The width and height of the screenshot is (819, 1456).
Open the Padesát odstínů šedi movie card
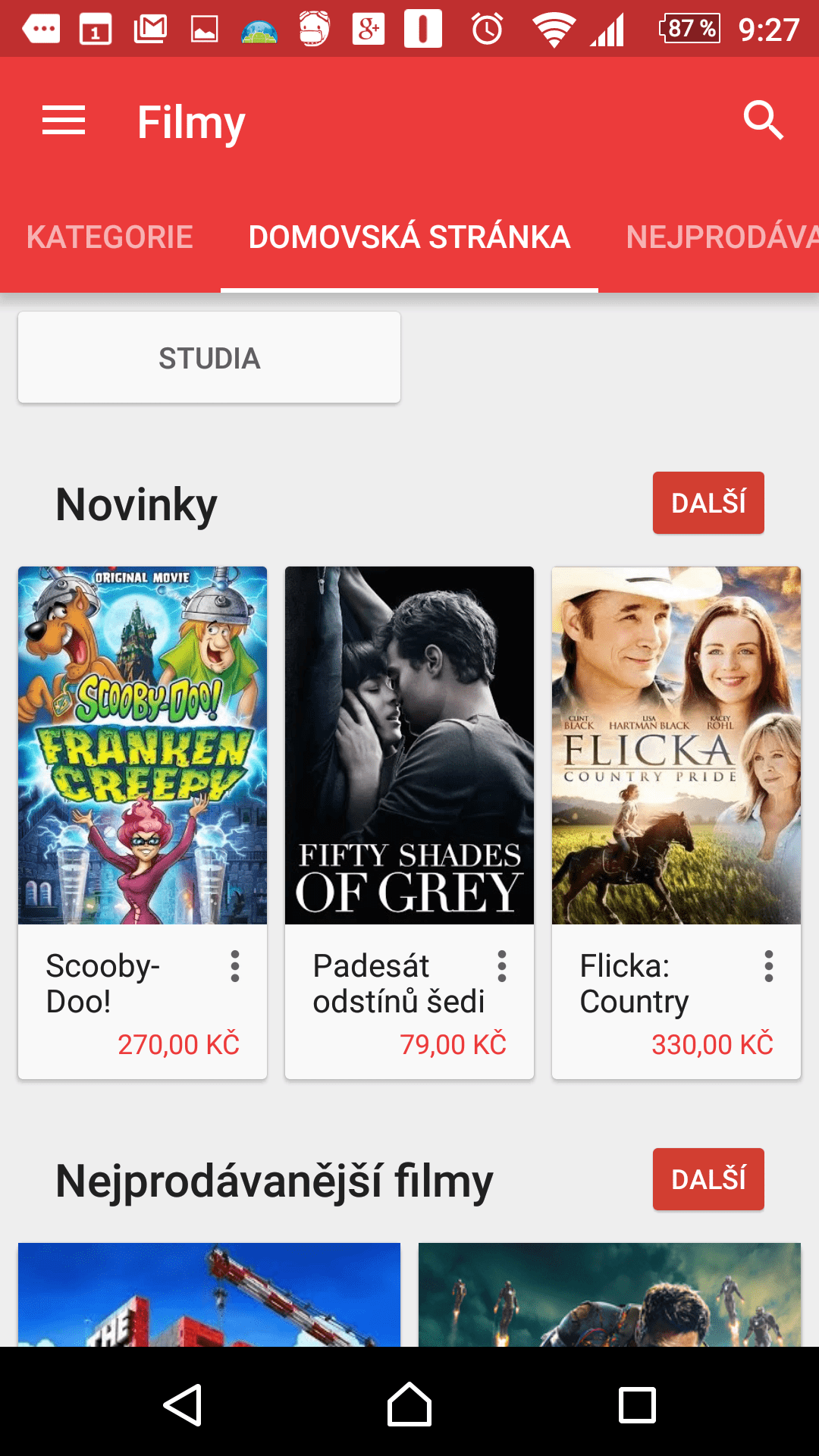pos(409,822)
